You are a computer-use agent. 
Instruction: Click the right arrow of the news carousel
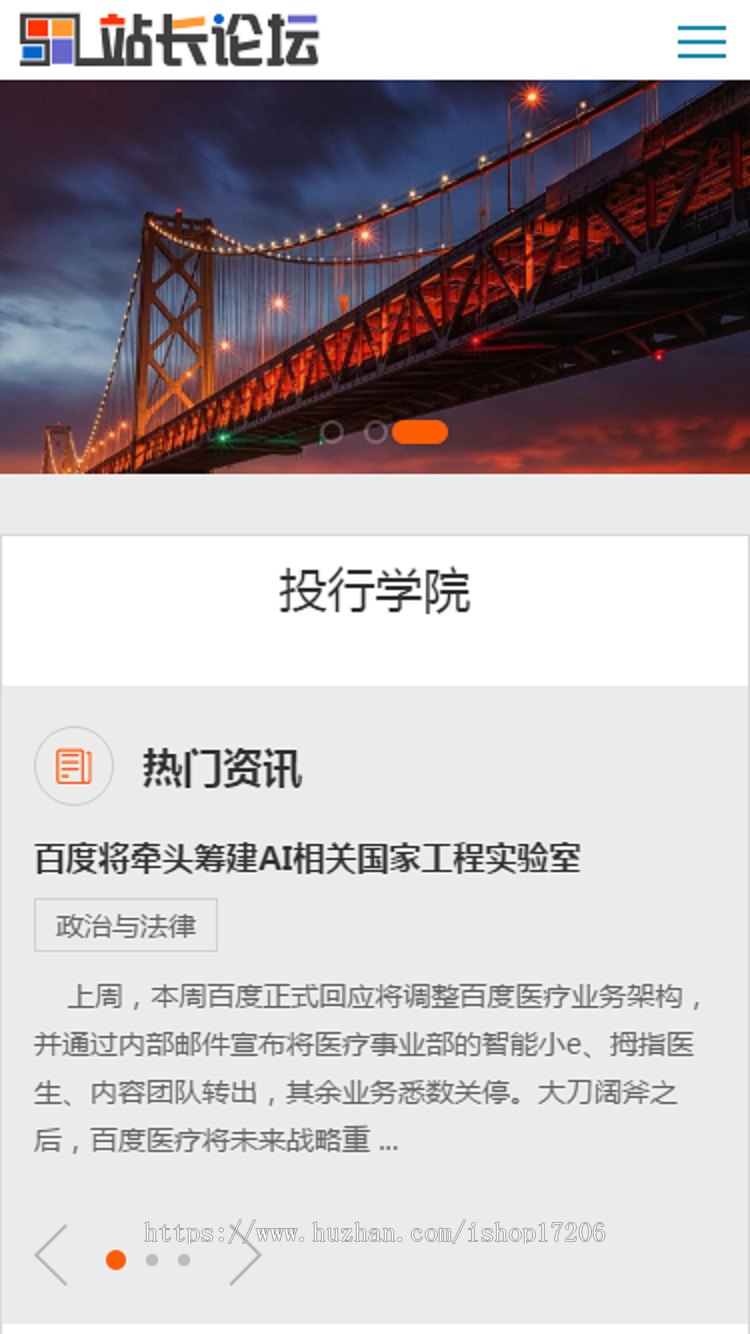(x=247, y=1256)
